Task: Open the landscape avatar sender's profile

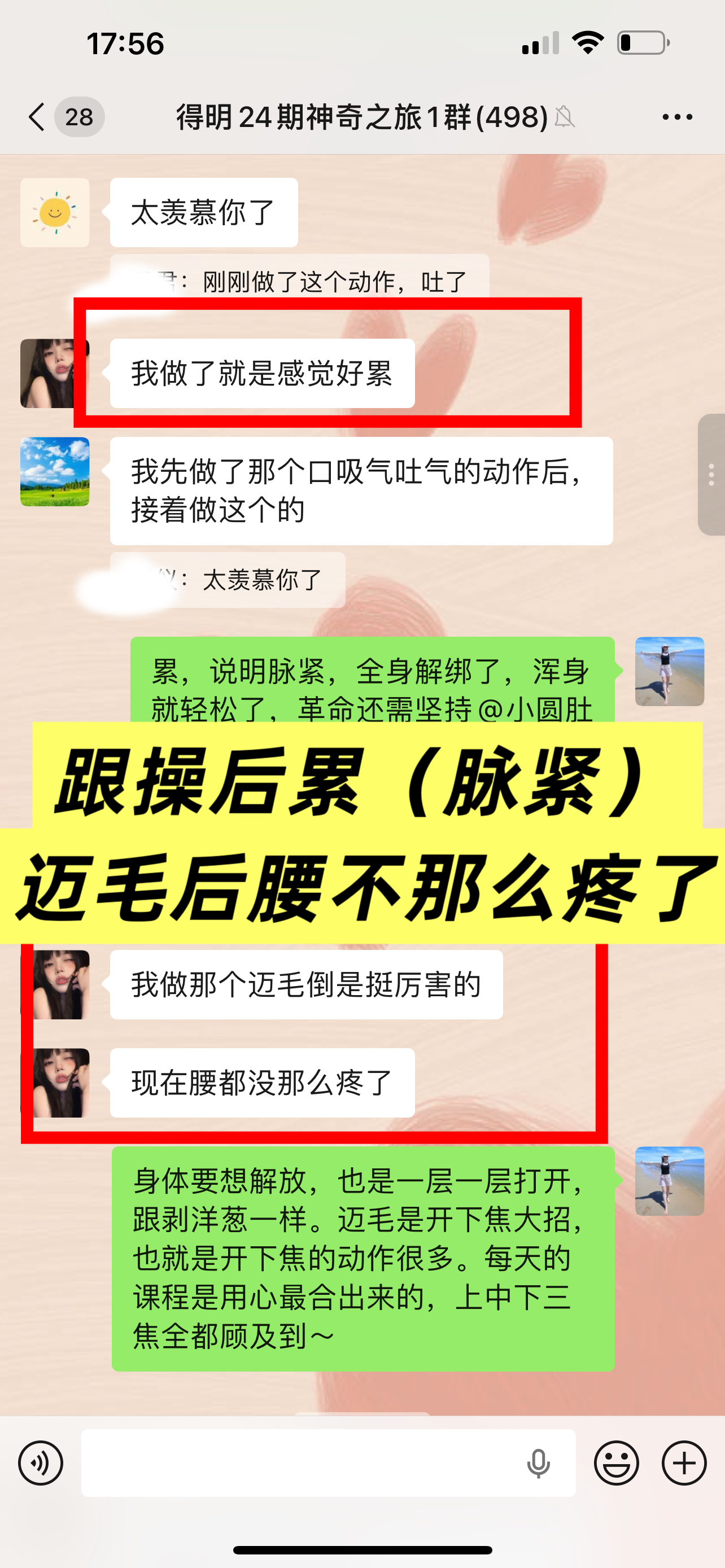Action: click(55, 472)
